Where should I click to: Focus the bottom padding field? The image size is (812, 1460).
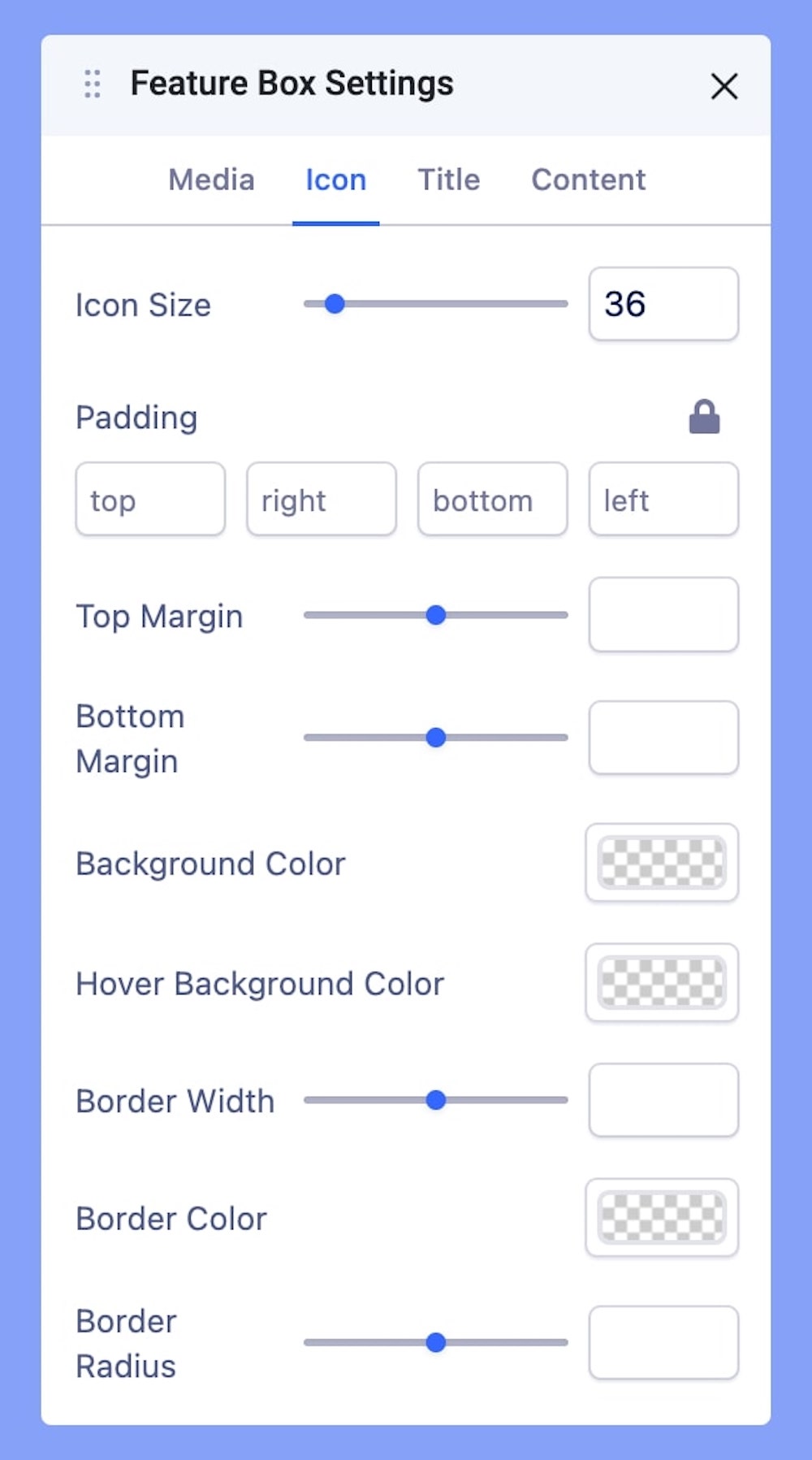(x=492, y=500)
